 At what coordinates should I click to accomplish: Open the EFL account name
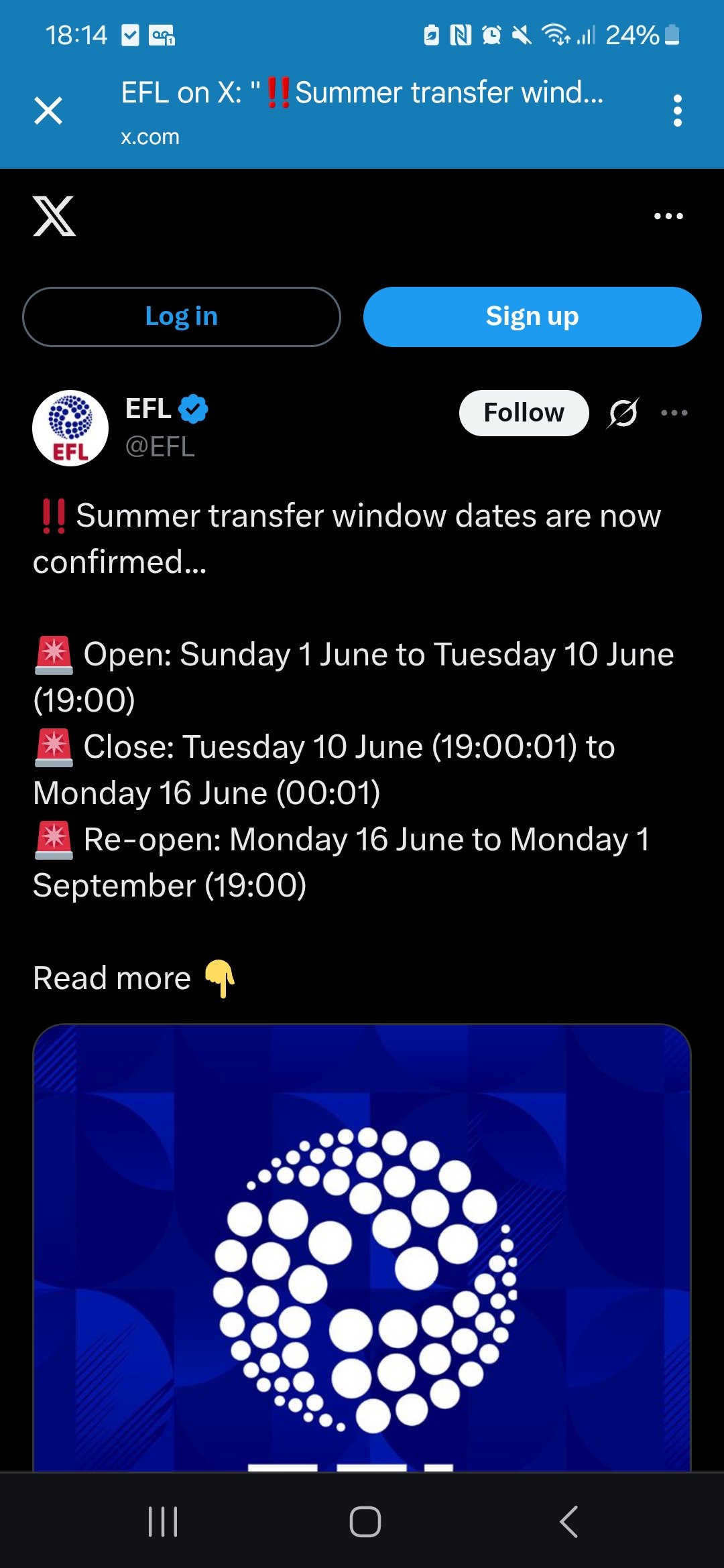pos(149,409)
